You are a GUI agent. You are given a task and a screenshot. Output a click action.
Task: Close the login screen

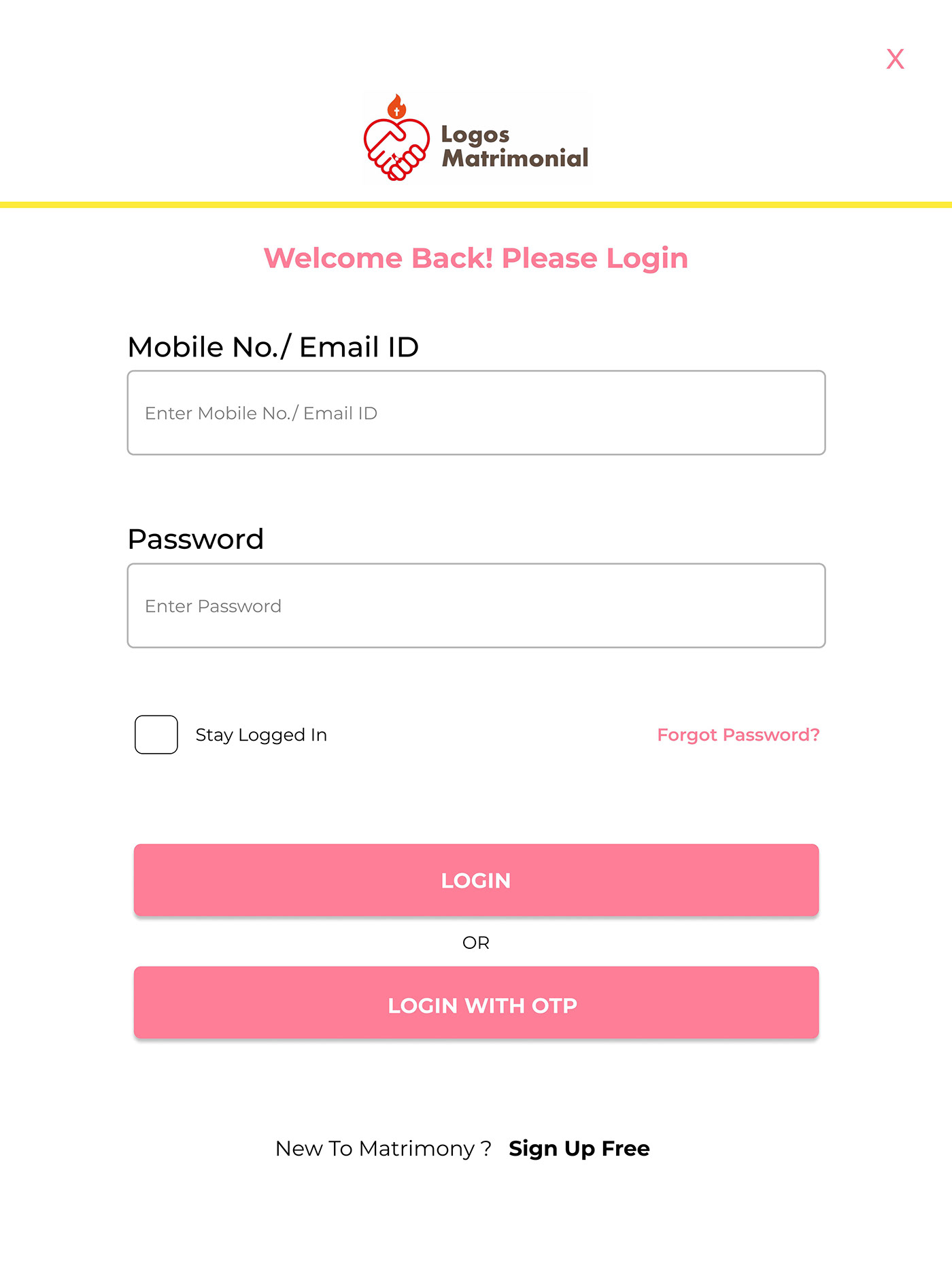[895, 59]
